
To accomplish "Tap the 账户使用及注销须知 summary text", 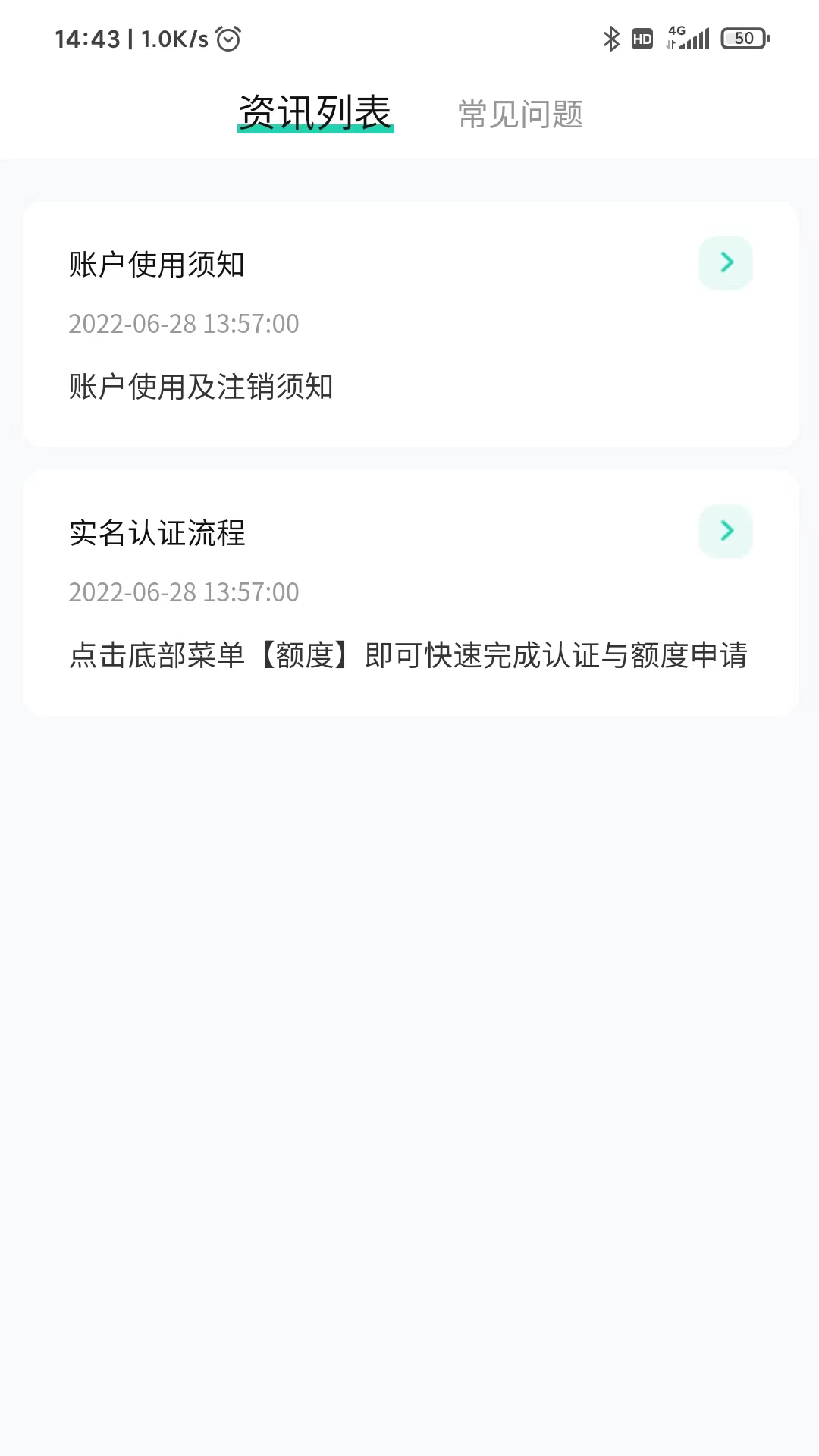I will point(200,387).
